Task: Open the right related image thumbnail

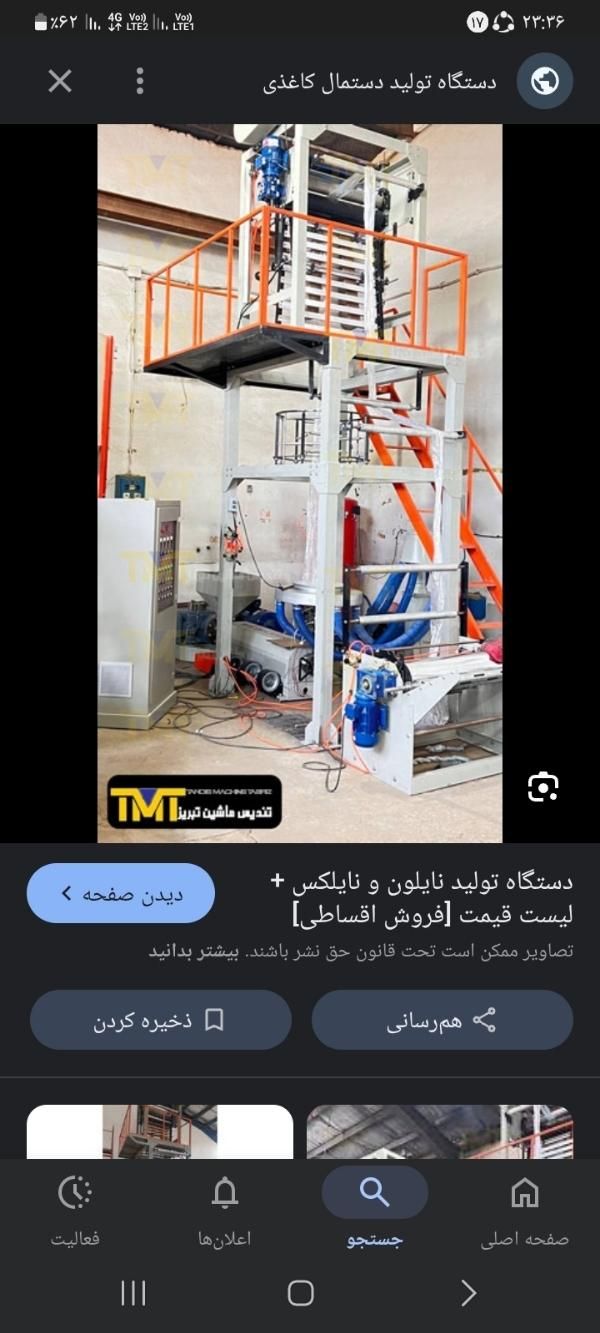Action: coord(440,1132)
